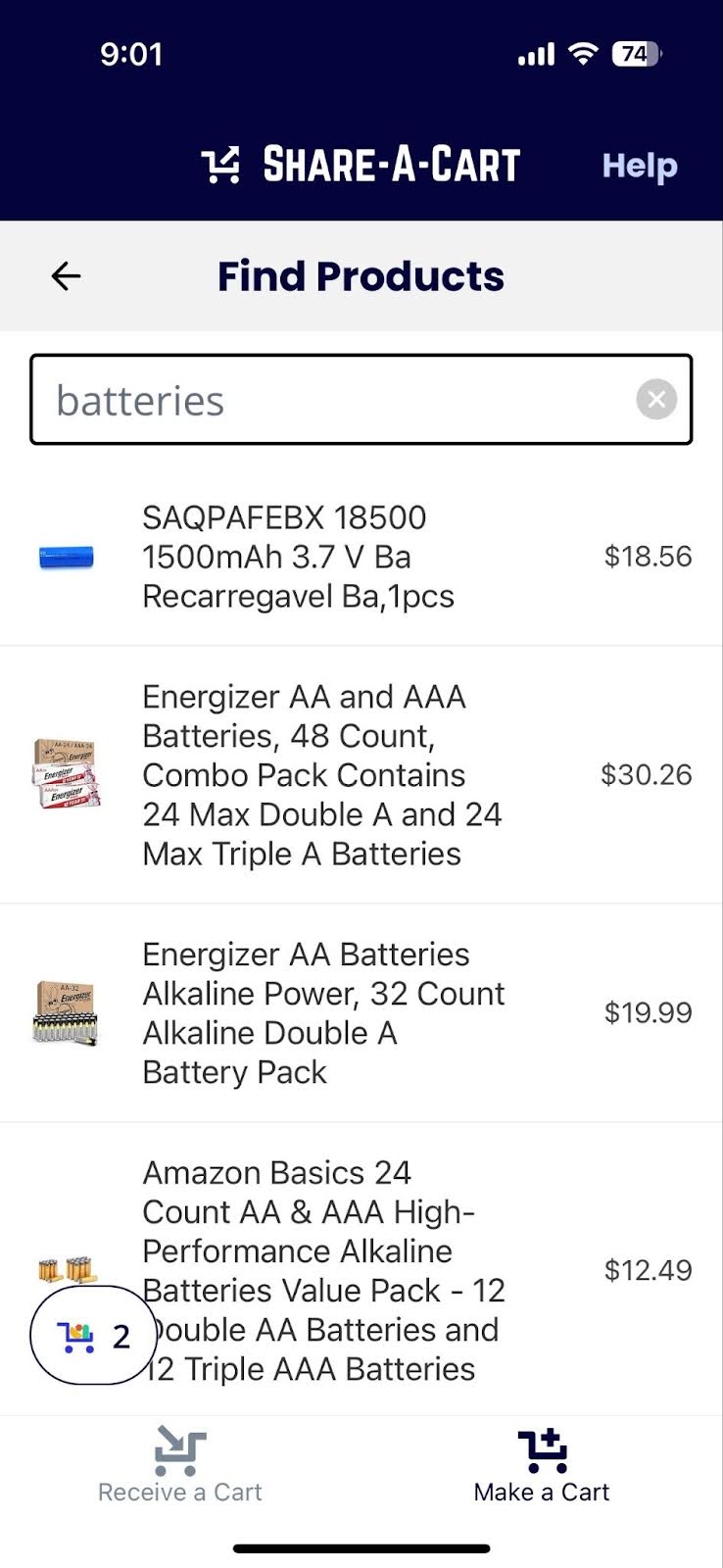Tap the home indicator bar at screen bottom

361,1548
